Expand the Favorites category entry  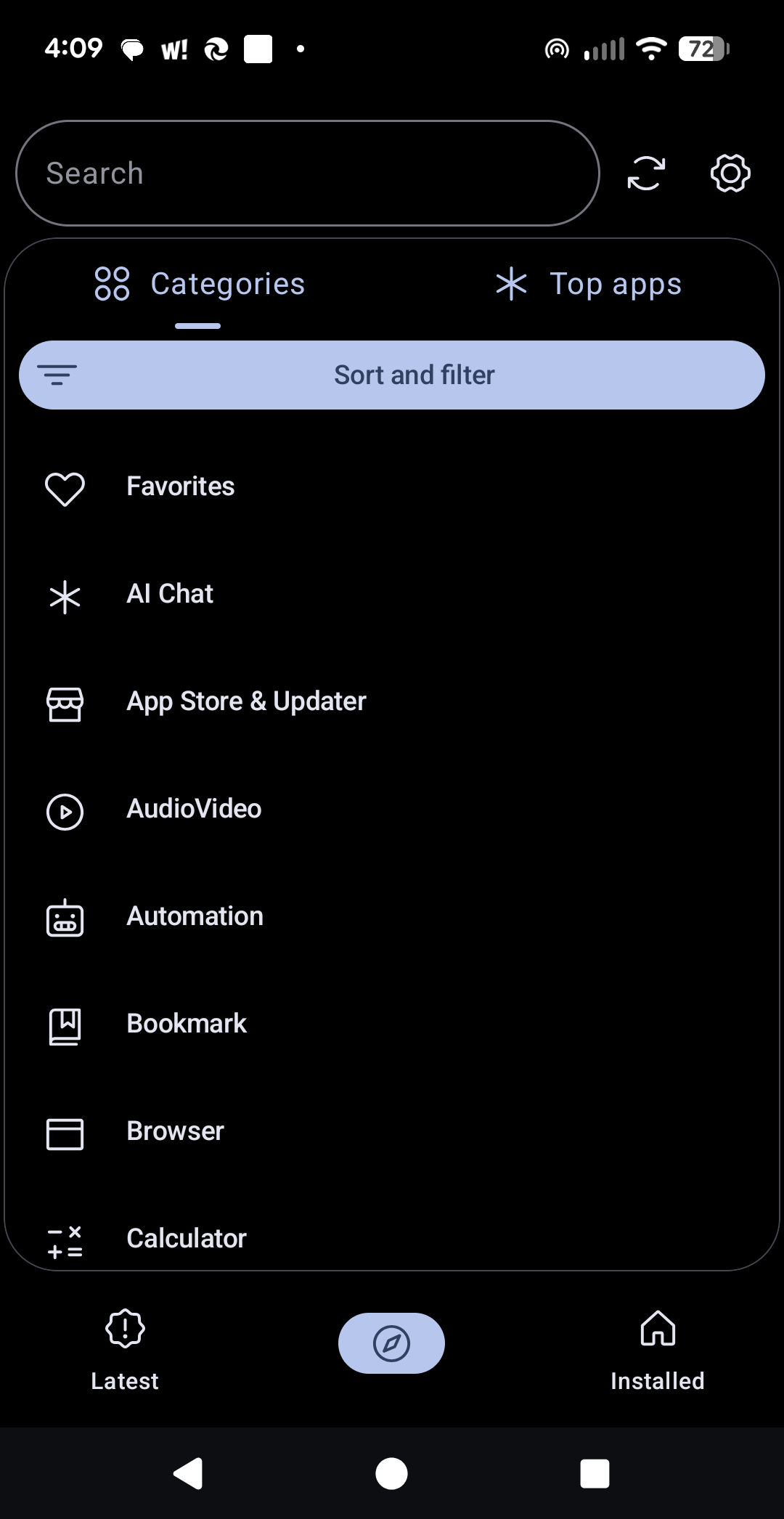(x=180, y=485)
